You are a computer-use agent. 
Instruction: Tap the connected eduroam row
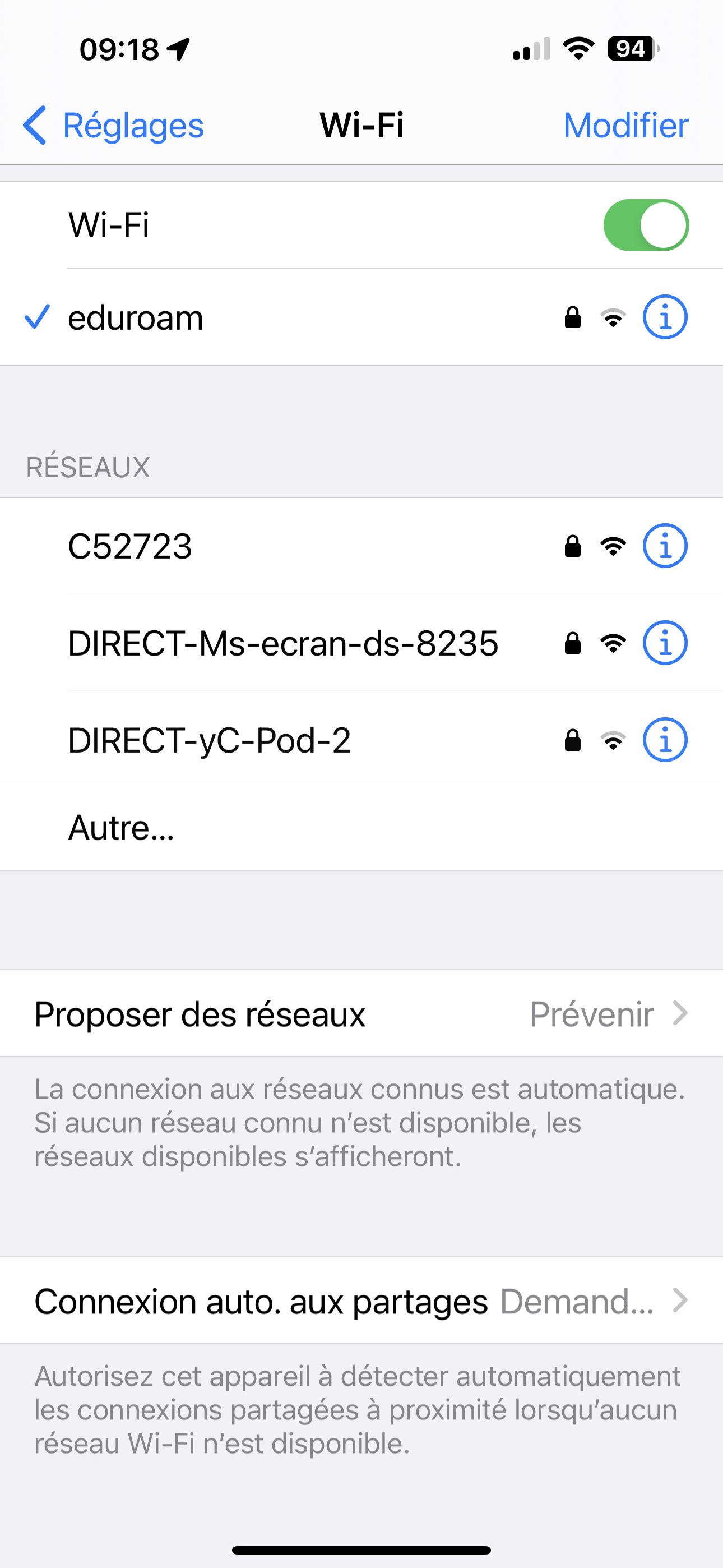tap(361, 317)
